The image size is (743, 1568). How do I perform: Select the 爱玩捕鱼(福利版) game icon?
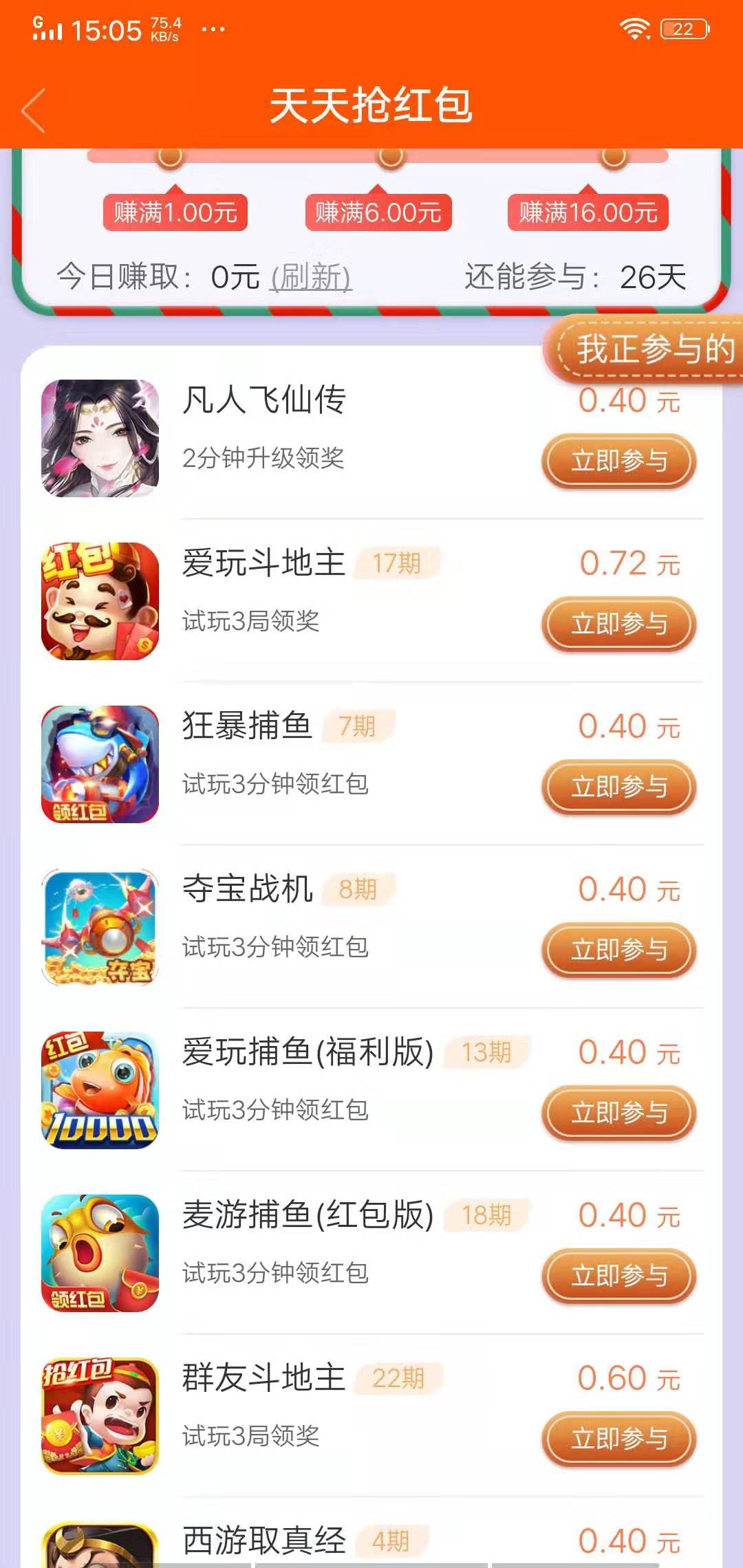click(x=100, y=1089)
